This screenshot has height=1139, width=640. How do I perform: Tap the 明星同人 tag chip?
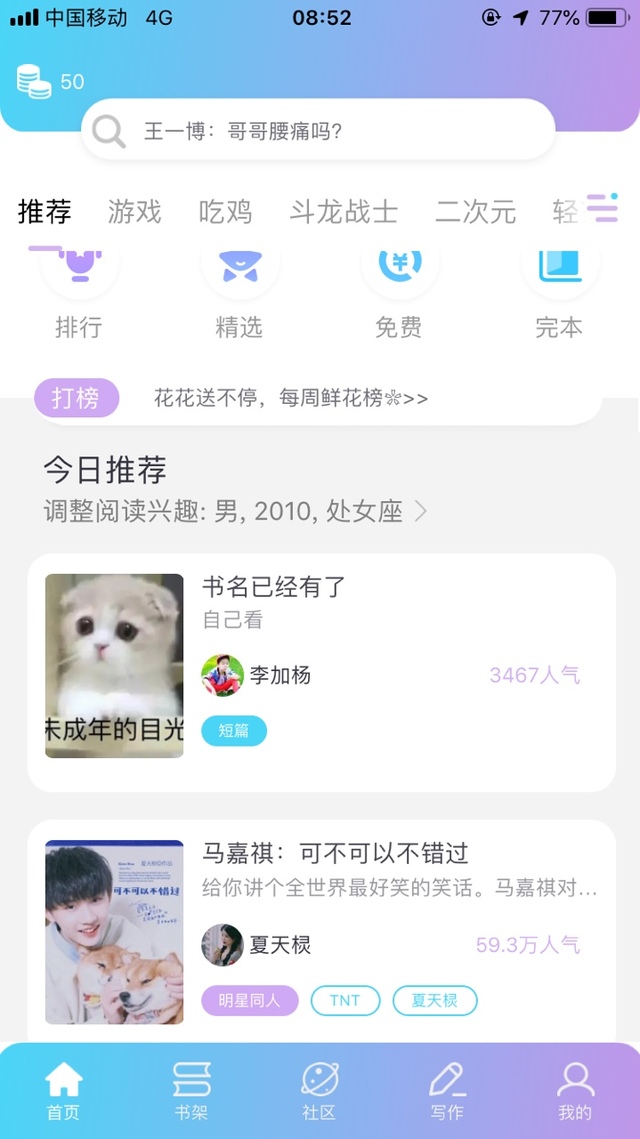[250, 1000]
